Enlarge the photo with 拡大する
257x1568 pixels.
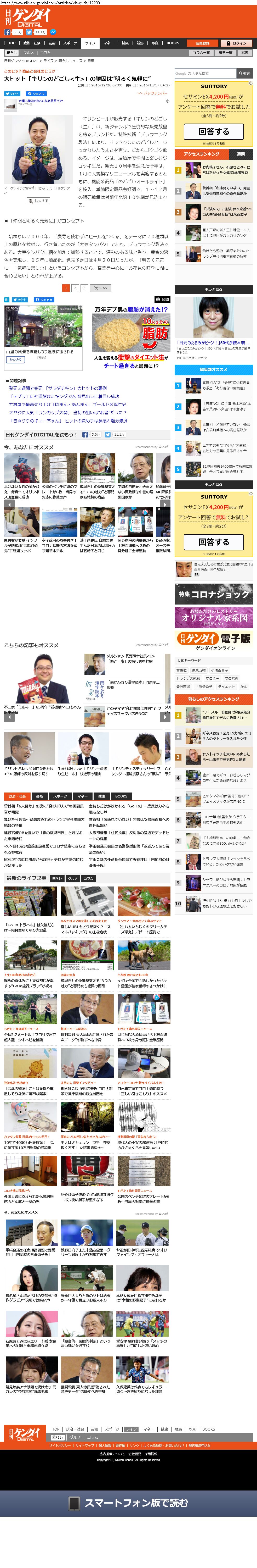pyautogui.click(x=38, y=200)
